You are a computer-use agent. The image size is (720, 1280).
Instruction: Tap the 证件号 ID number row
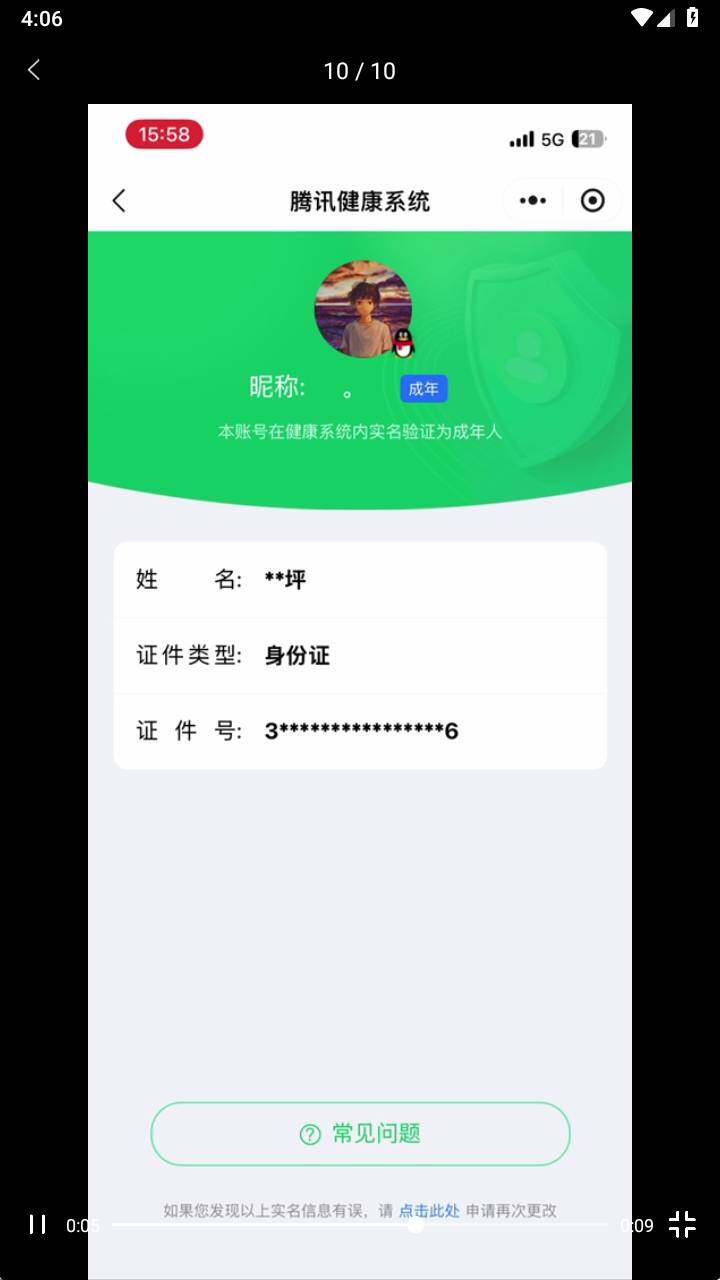(x=360, y=730)
